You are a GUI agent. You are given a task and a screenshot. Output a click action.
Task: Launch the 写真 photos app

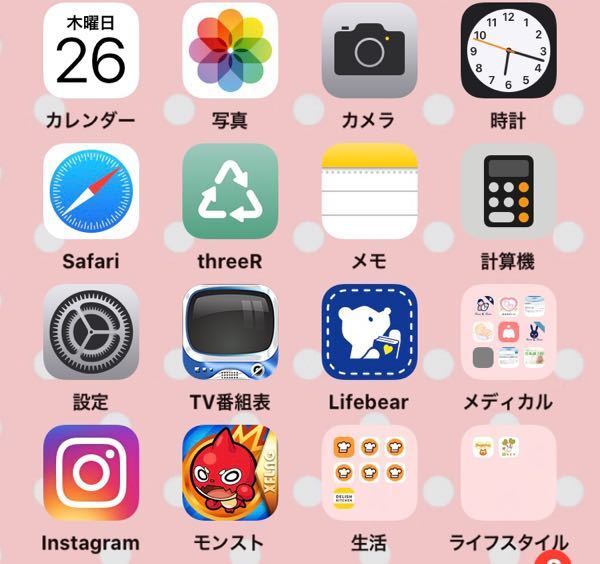pos(230,50)
